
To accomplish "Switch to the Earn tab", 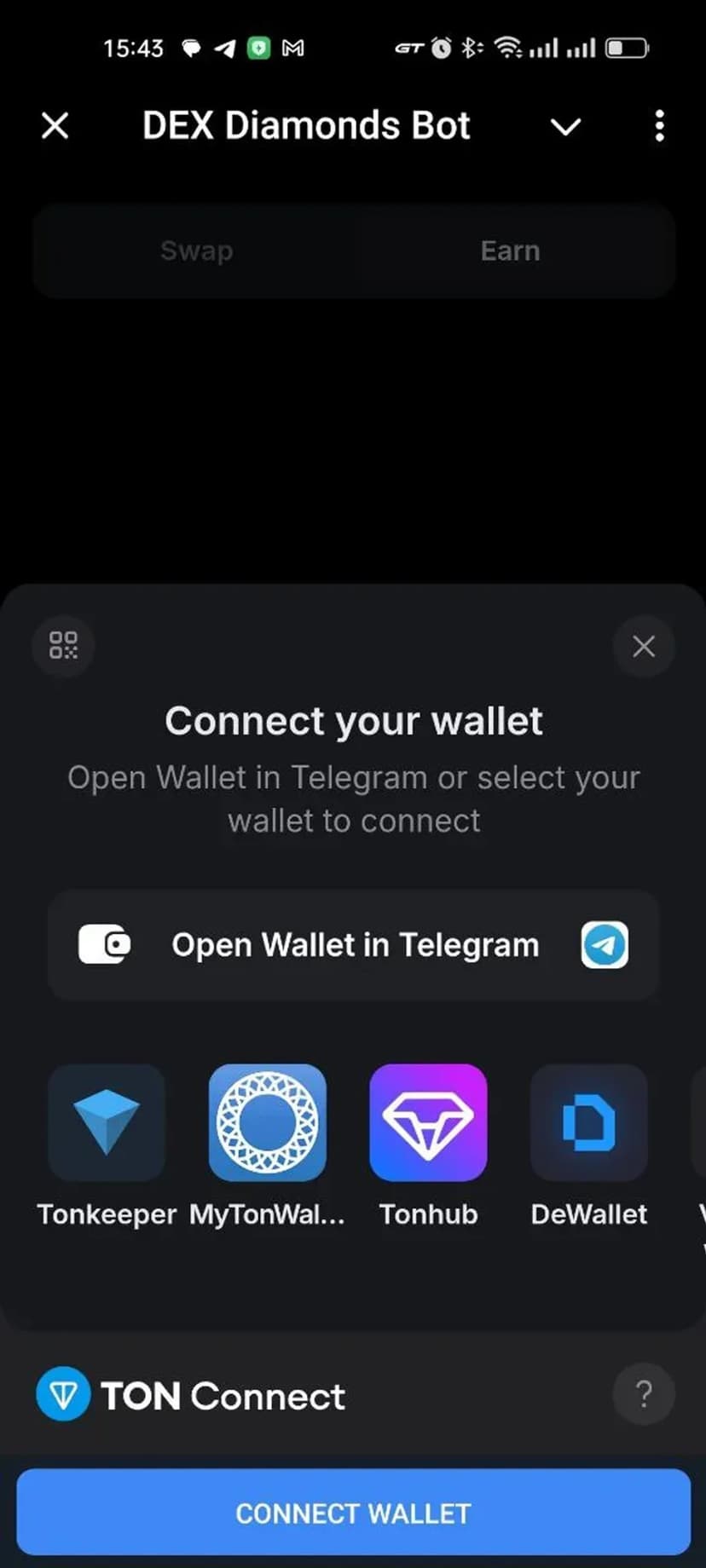I will pos(510,251).
